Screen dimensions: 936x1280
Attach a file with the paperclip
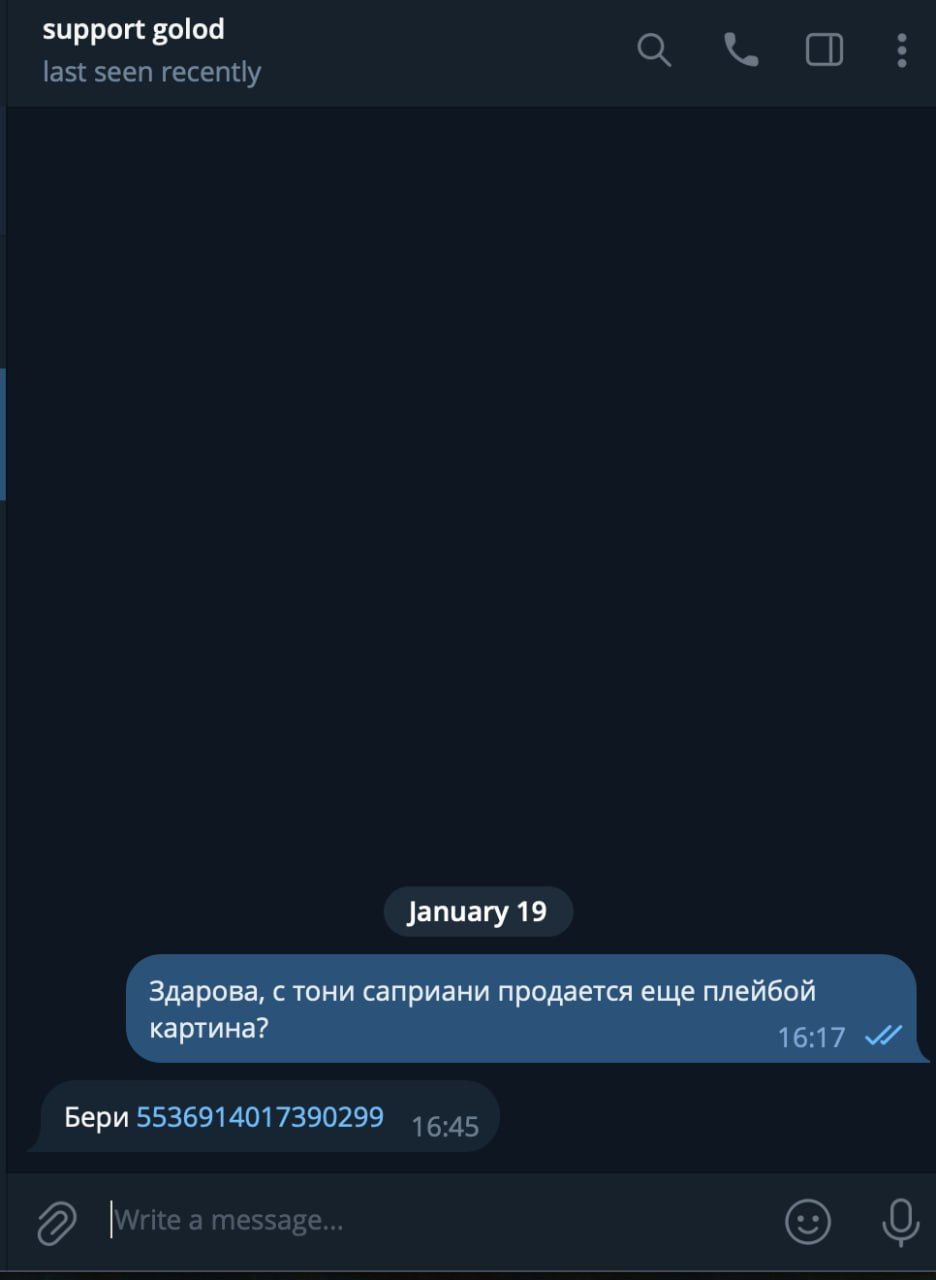click(57, 1221)
